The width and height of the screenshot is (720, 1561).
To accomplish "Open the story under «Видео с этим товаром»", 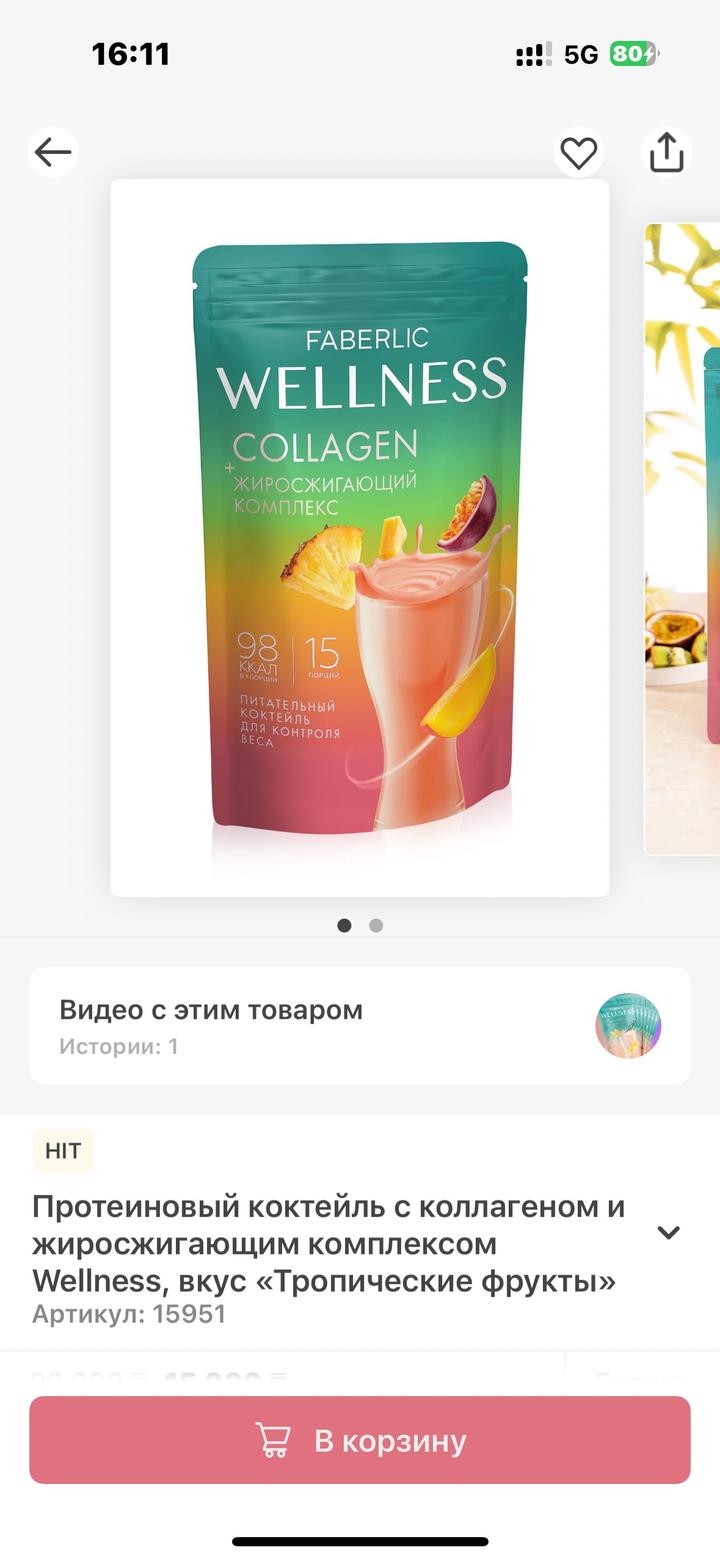I will [x=628, y=1026].
